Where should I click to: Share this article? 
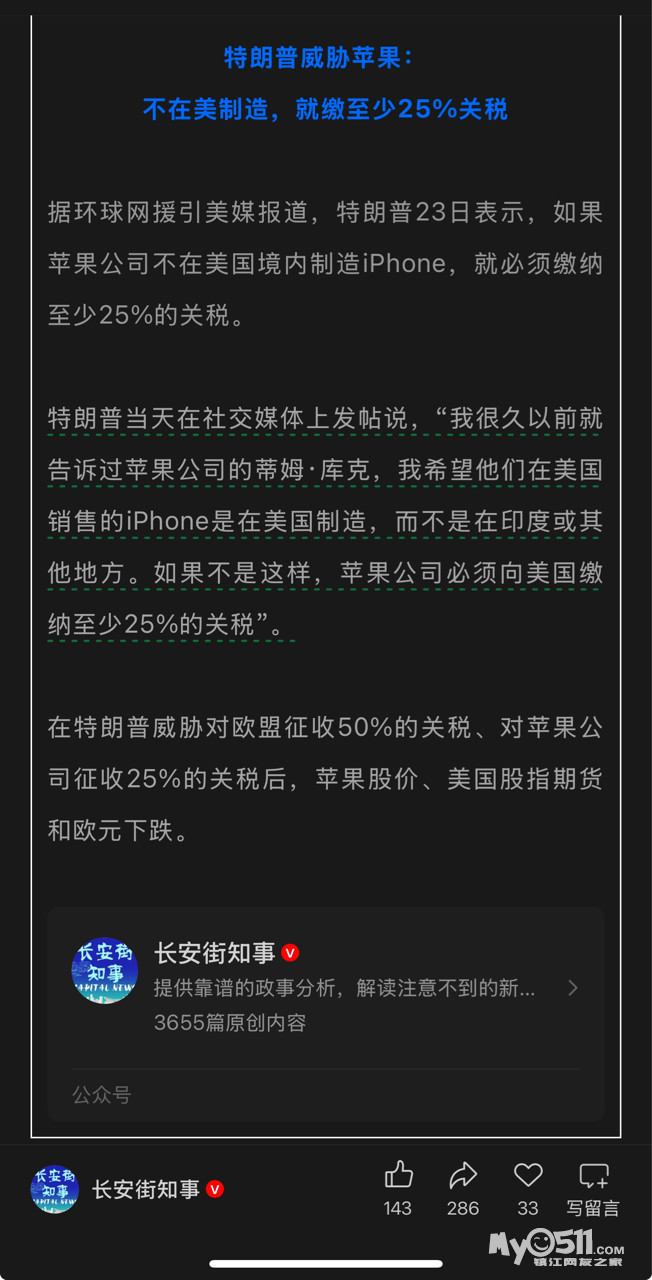(x=463, y=1175)
